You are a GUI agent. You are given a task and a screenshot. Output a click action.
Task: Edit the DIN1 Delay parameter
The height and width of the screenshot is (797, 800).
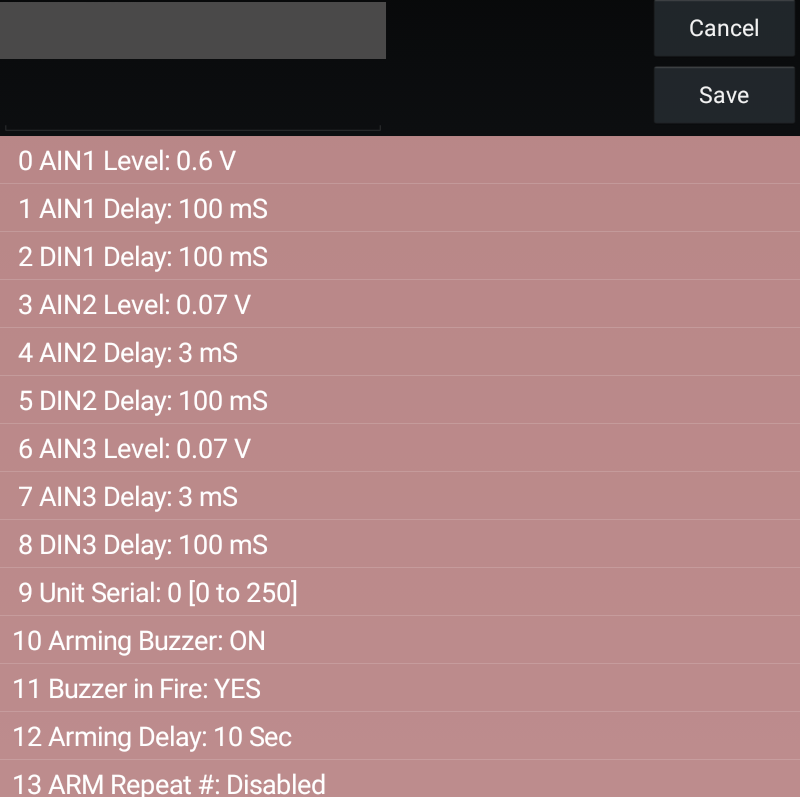point(400,256)
